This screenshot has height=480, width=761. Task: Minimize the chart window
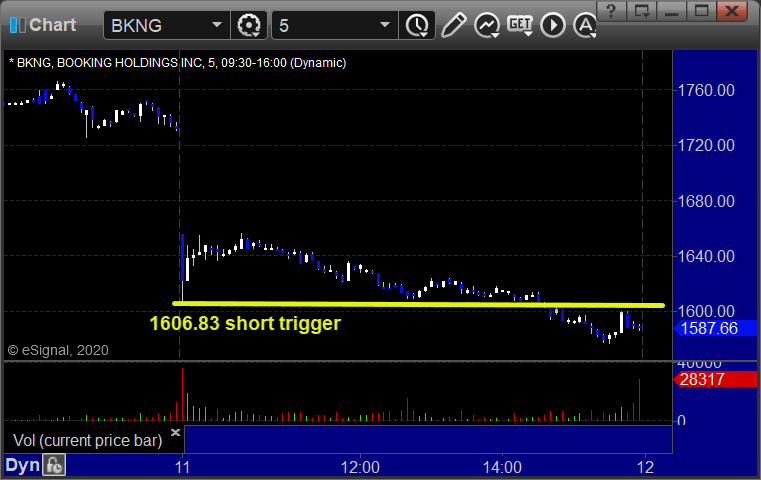point(672,11)
